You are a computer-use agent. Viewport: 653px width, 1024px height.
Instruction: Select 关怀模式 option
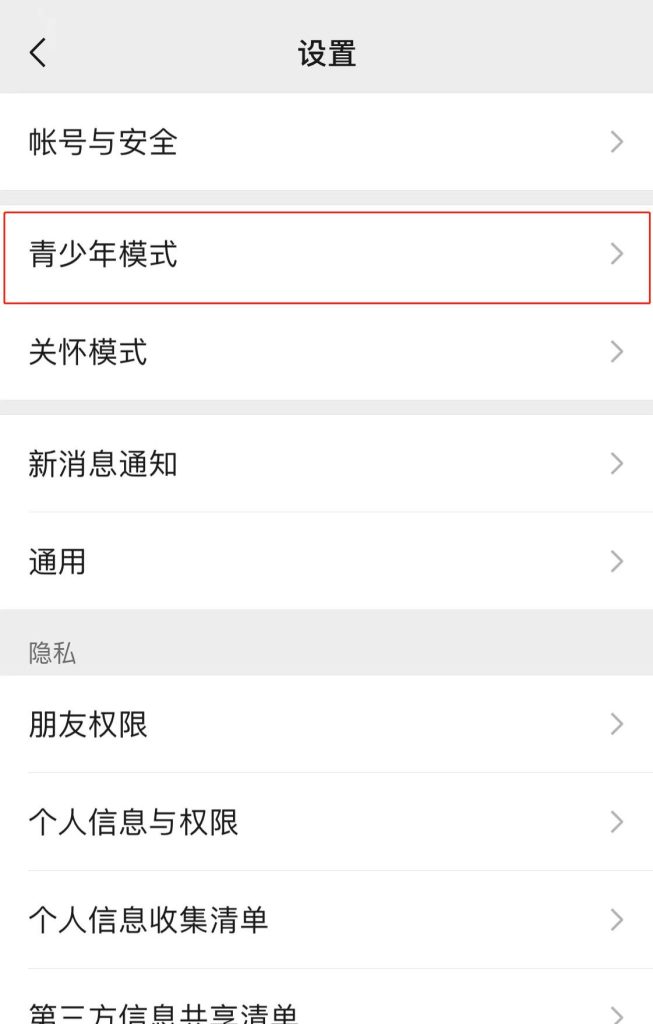click(326, 352)
